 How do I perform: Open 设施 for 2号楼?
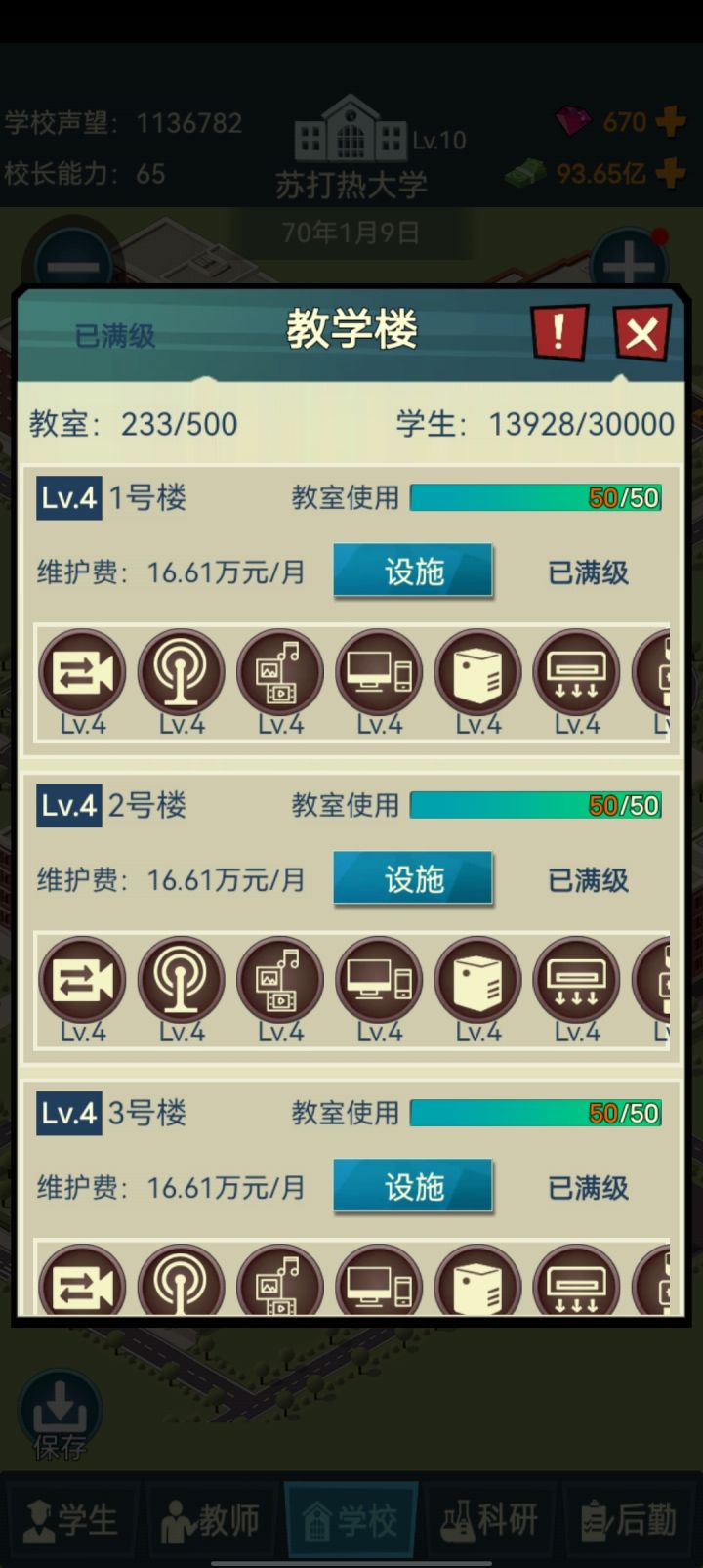413,878
